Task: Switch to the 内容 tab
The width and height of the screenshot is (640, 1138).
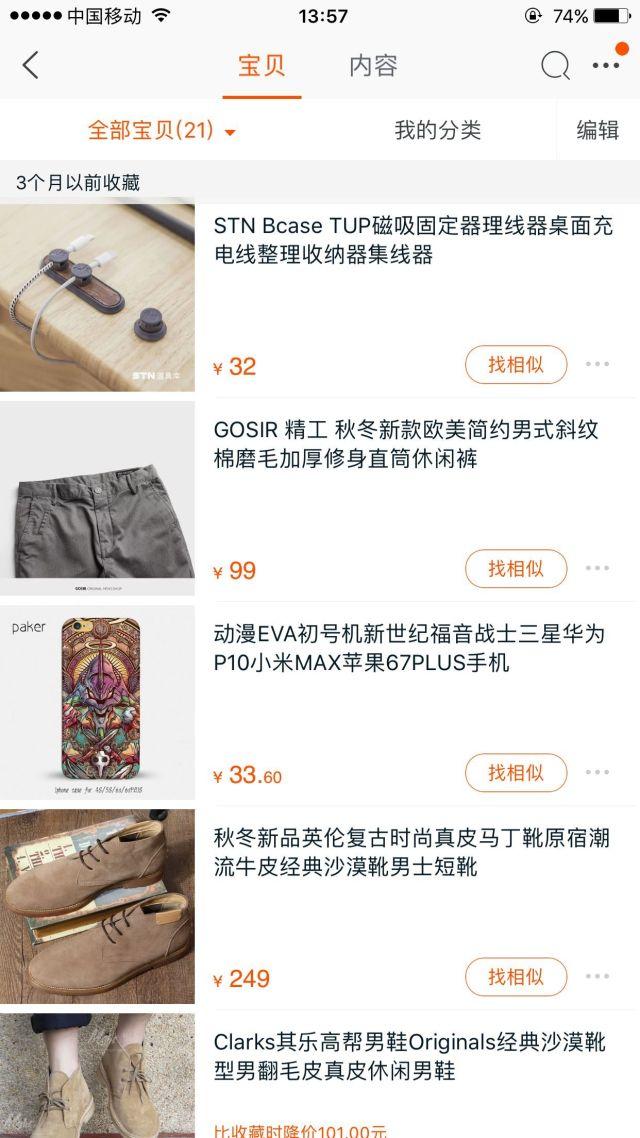Action: pyautogui.click(x=373, y=66)
